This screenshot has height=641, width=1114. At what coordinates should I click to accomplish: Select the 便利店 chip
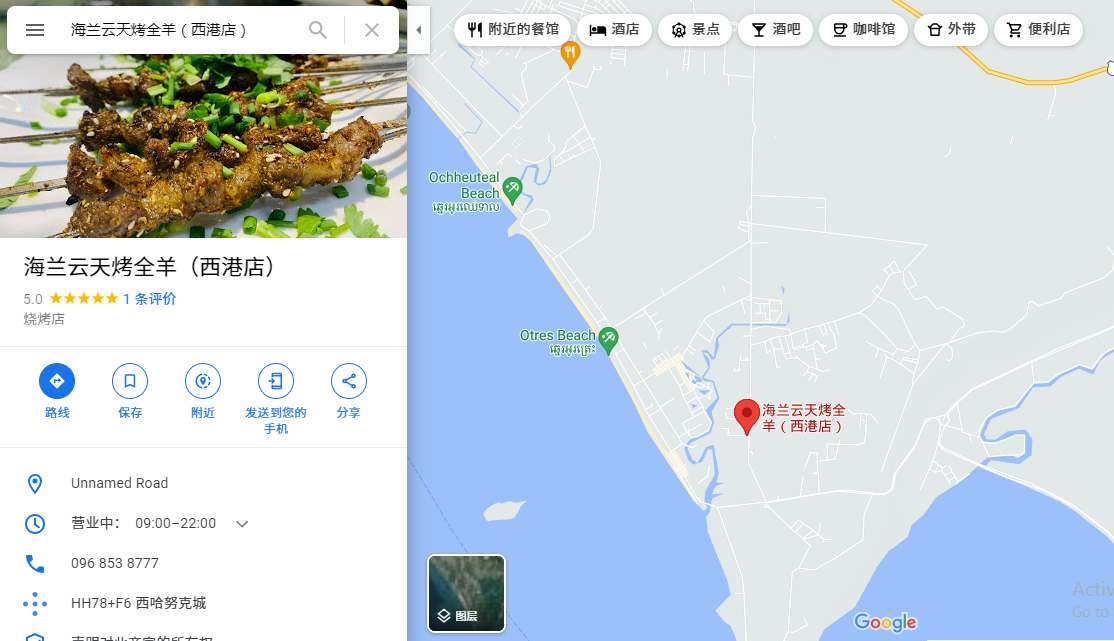[x=1038, y=30]
